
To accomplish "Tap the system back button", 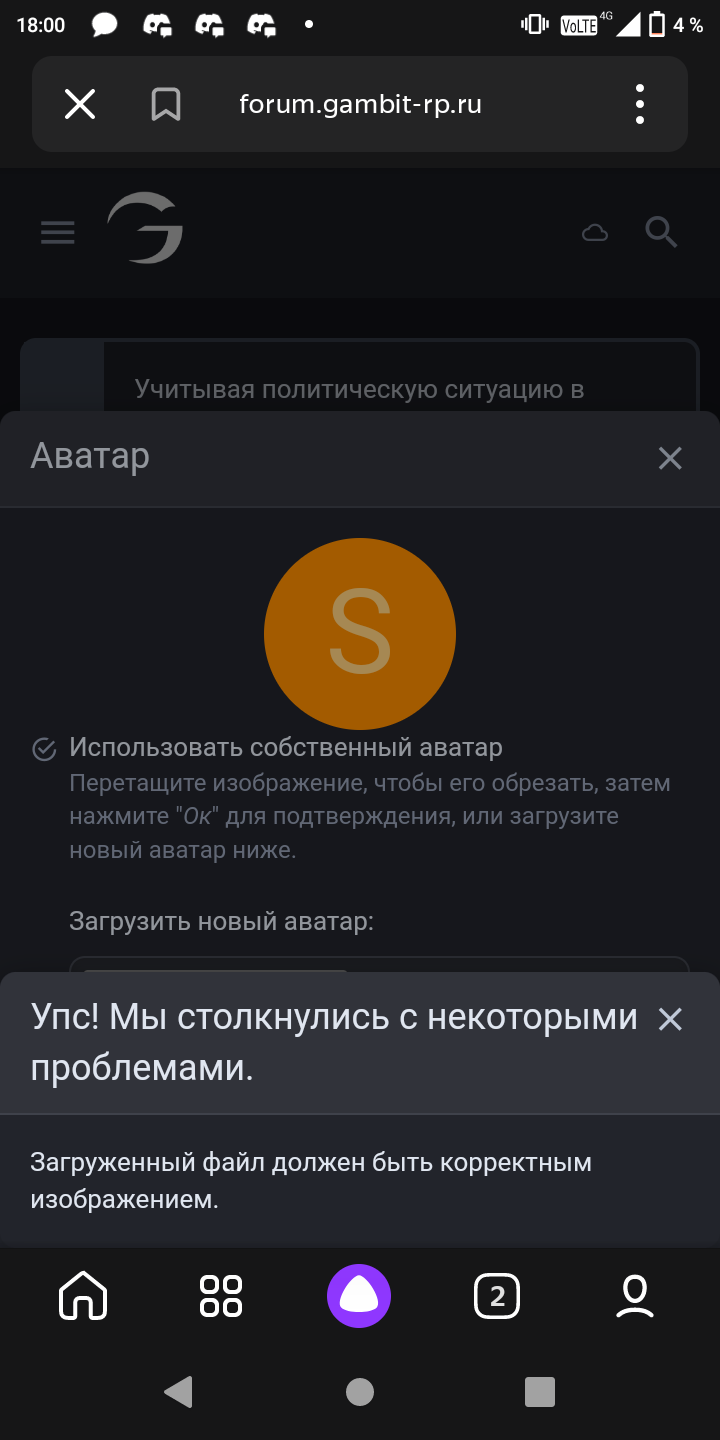I will (178, 1391).
